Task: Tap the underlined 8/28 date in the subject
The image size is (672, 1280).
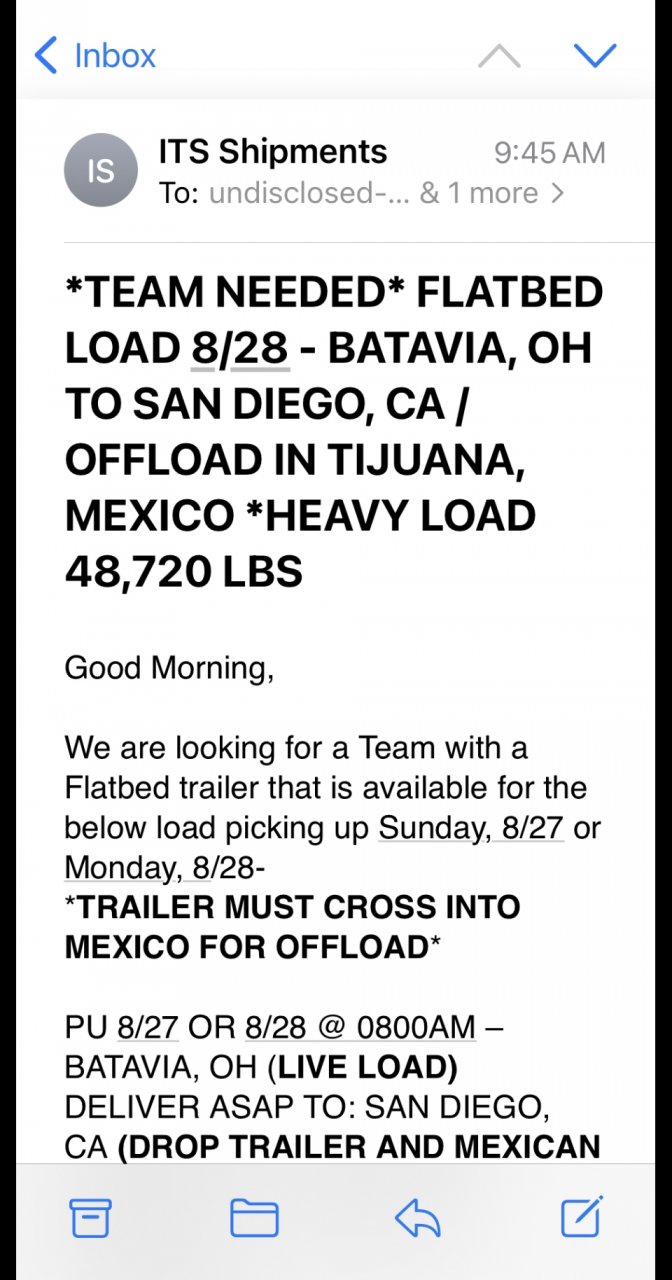Action: tap(238, 347)
